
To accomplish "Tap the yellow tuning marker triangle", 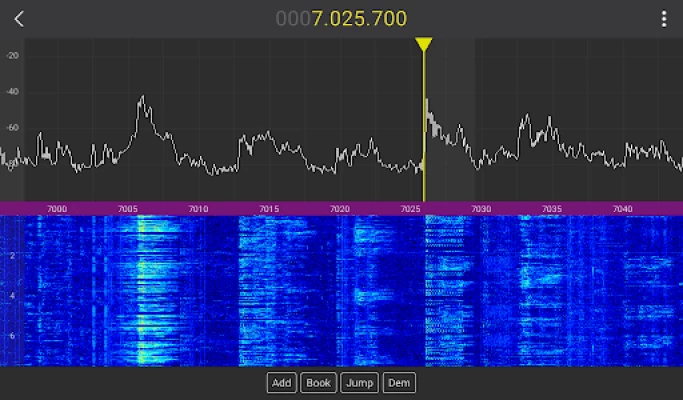I will pos(424,45).
